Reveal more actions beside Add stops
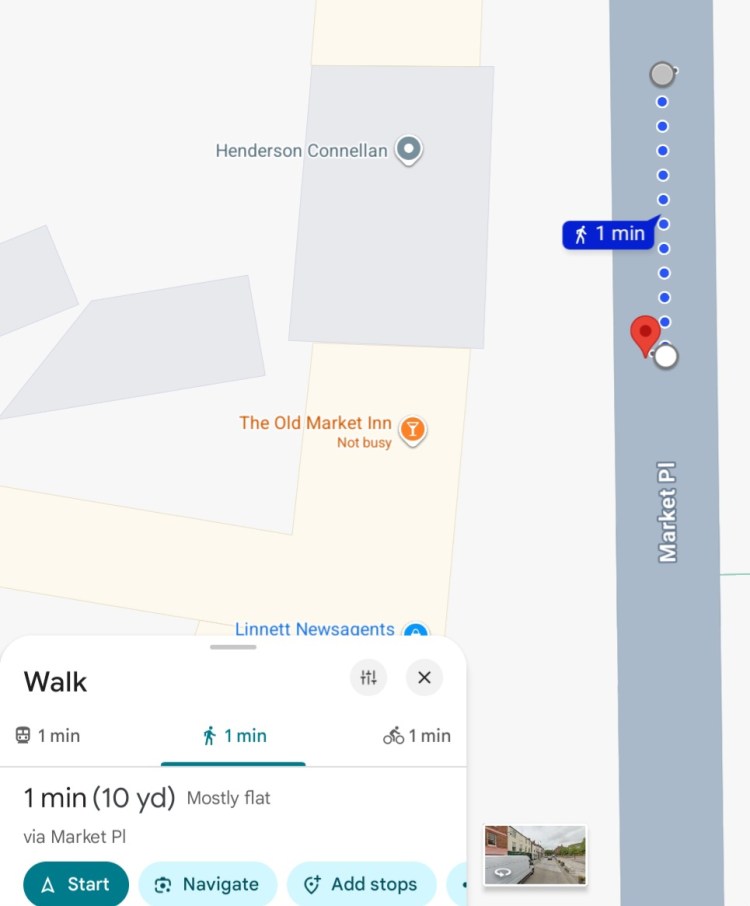 tap(462, 884)
